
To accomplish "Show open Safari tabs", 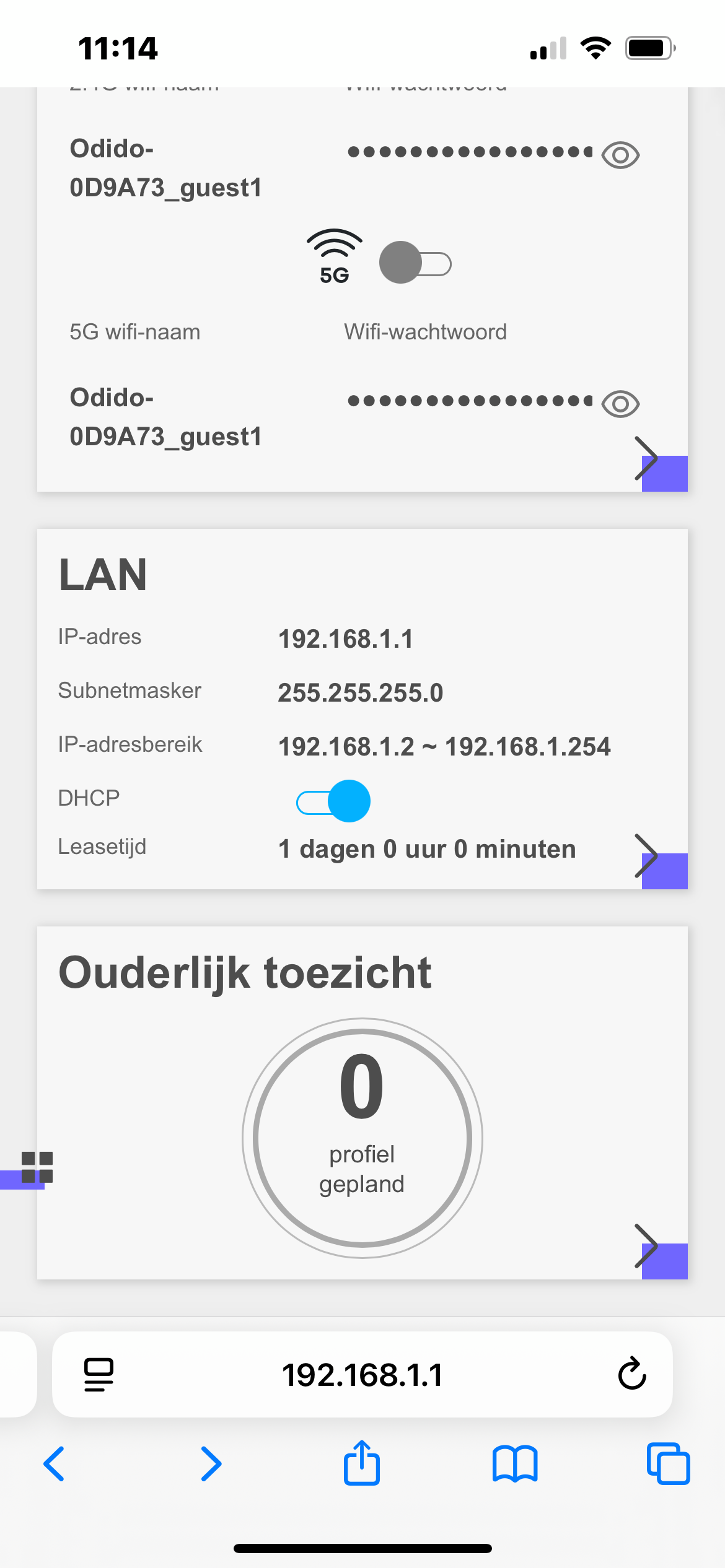I will click(668, 1464).
